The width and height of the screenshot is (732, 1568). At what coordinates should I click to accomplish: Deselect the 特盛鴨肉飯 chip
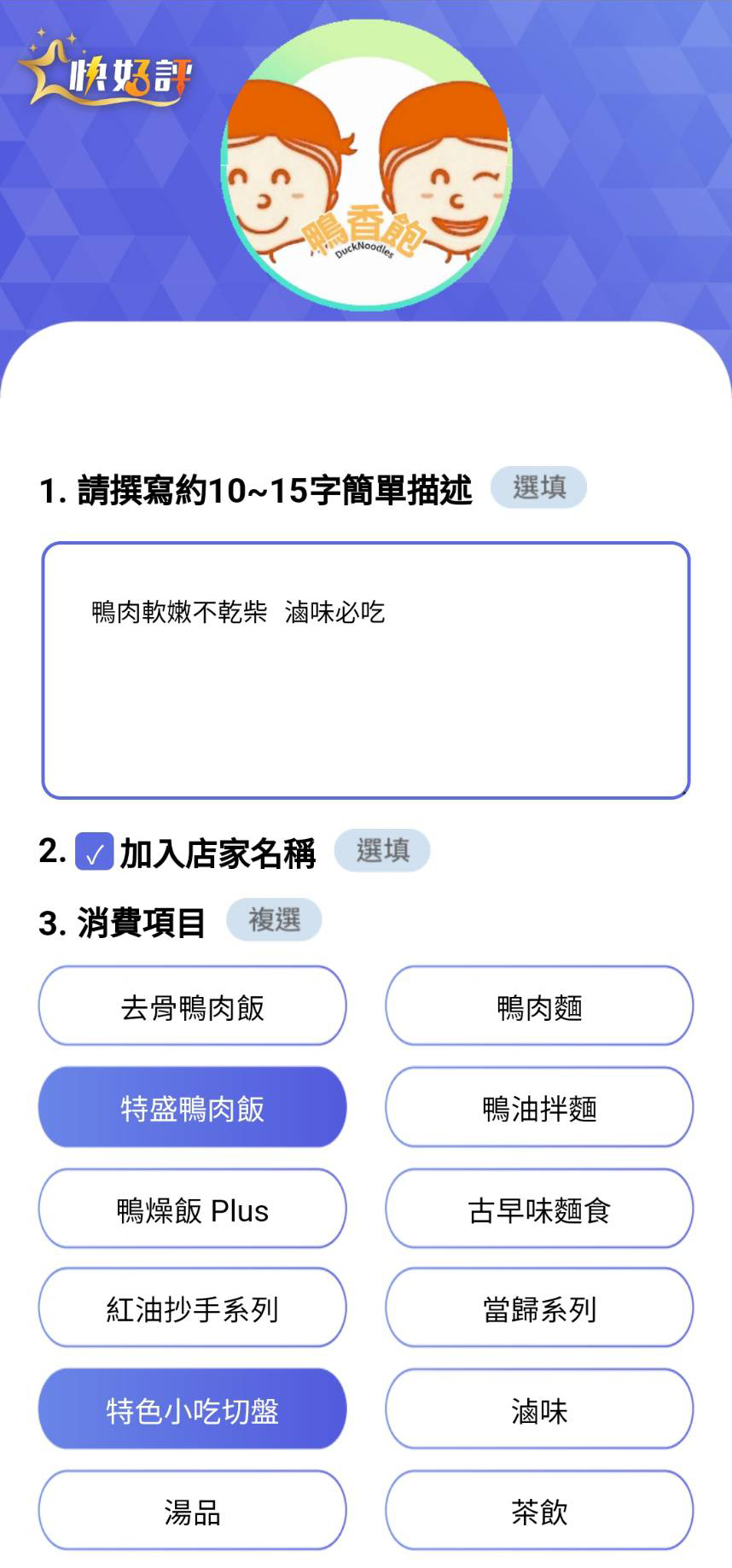tap(192, 1107)
